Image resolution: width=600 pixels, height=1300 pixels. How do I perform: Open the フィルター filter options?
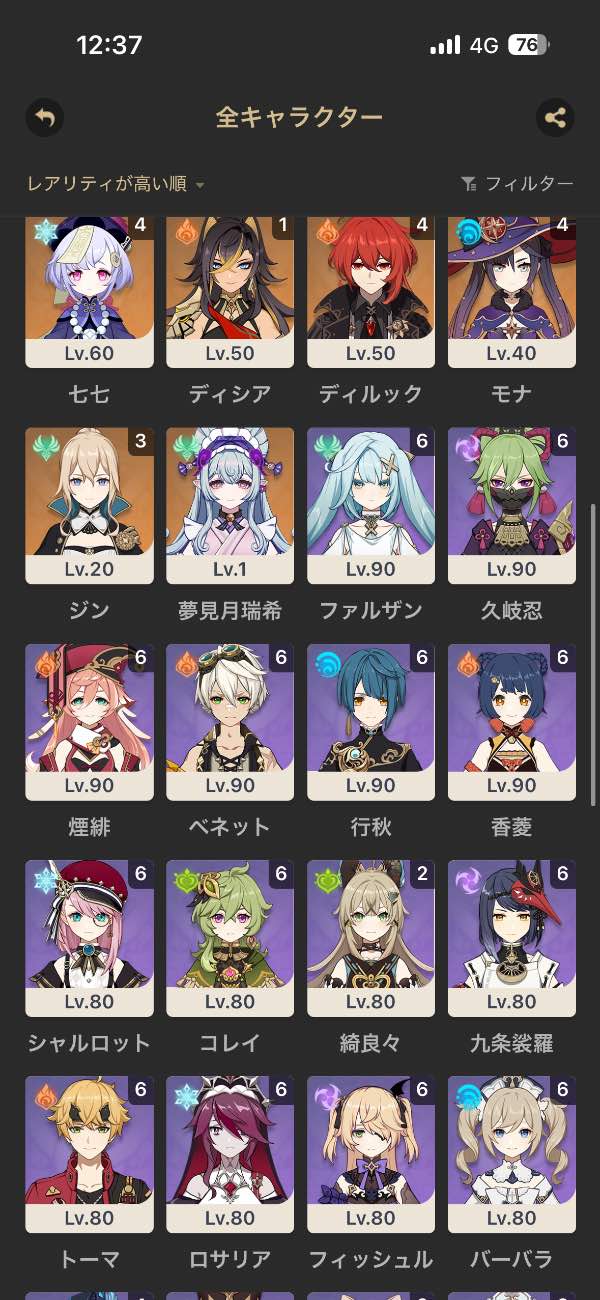click(517, 184)
